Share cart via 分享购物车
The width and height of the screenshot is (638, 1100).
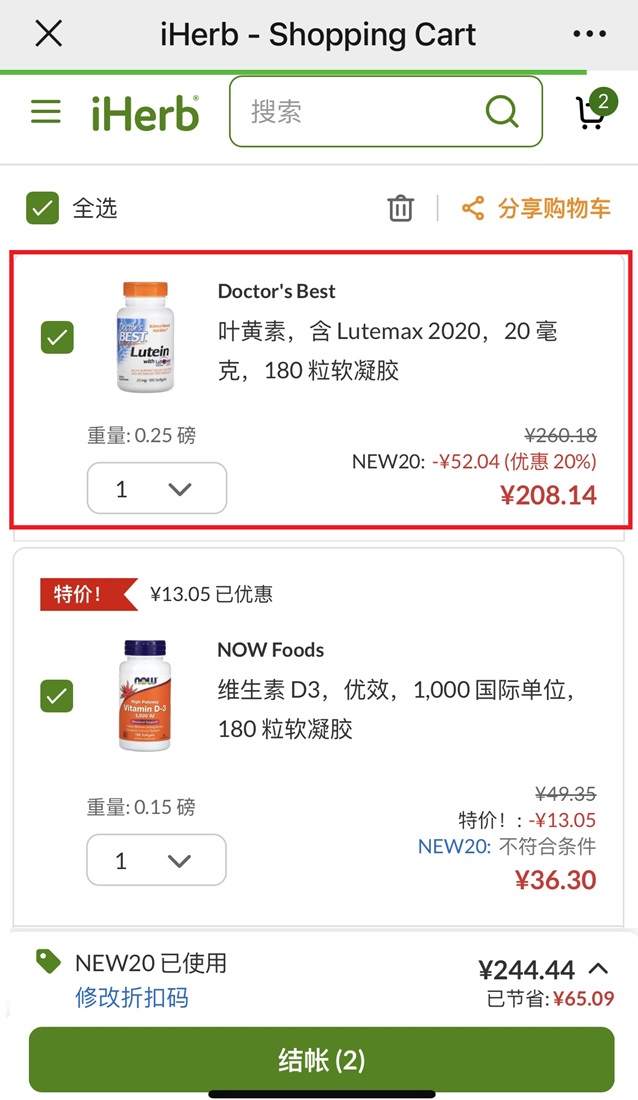click(x=536, y=208)
